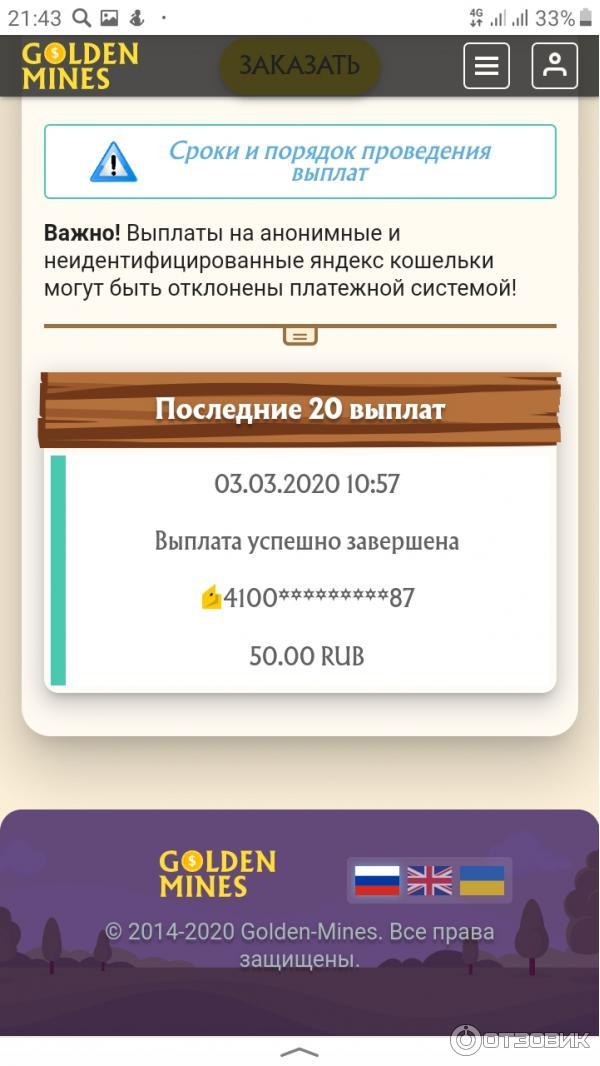This screenshot has height=1066, width=600.
Task: Switch language to Russian flag
Action: click(377, 880)
